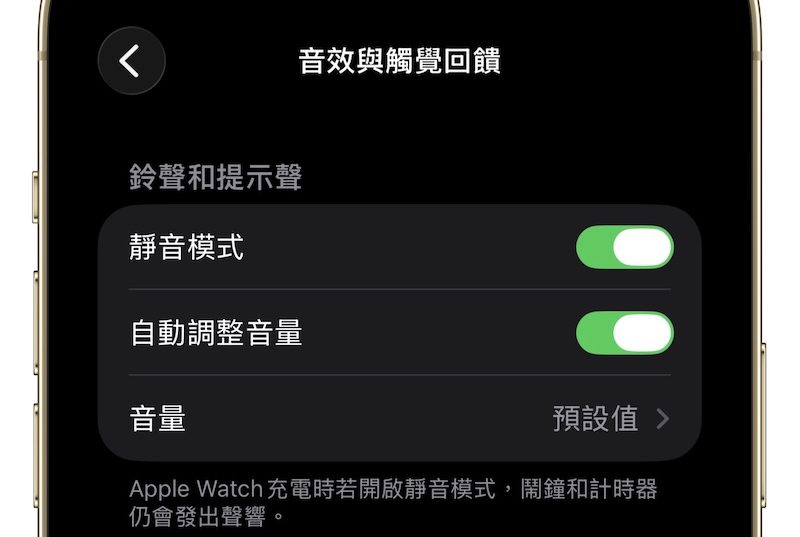This screenshot has height=537, width=800.
Task: Toggle off 靜音模式 switch
Action: 625,247
